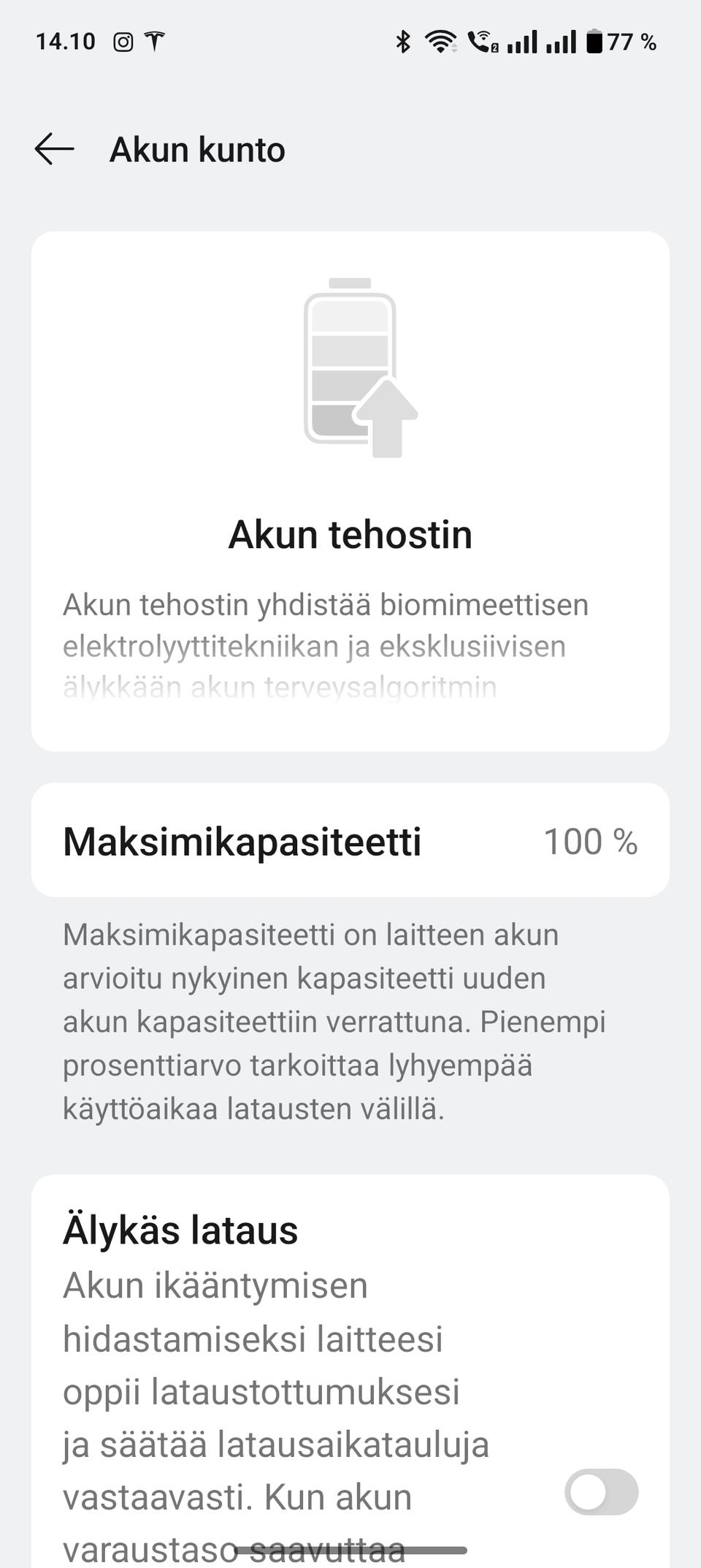Viewport: 701px width, 1568px height.
Task: Tap the SIM 1 signal strength bars
Action: click(522, 42)
